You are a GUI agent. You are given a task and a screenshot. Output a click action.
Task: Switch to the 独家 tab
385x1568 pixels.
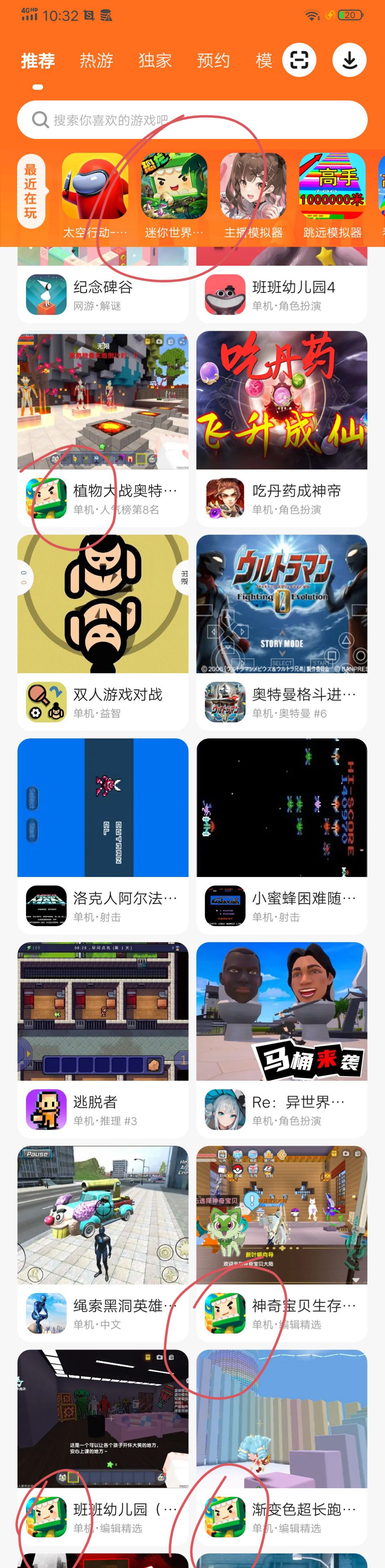(155, 60)
